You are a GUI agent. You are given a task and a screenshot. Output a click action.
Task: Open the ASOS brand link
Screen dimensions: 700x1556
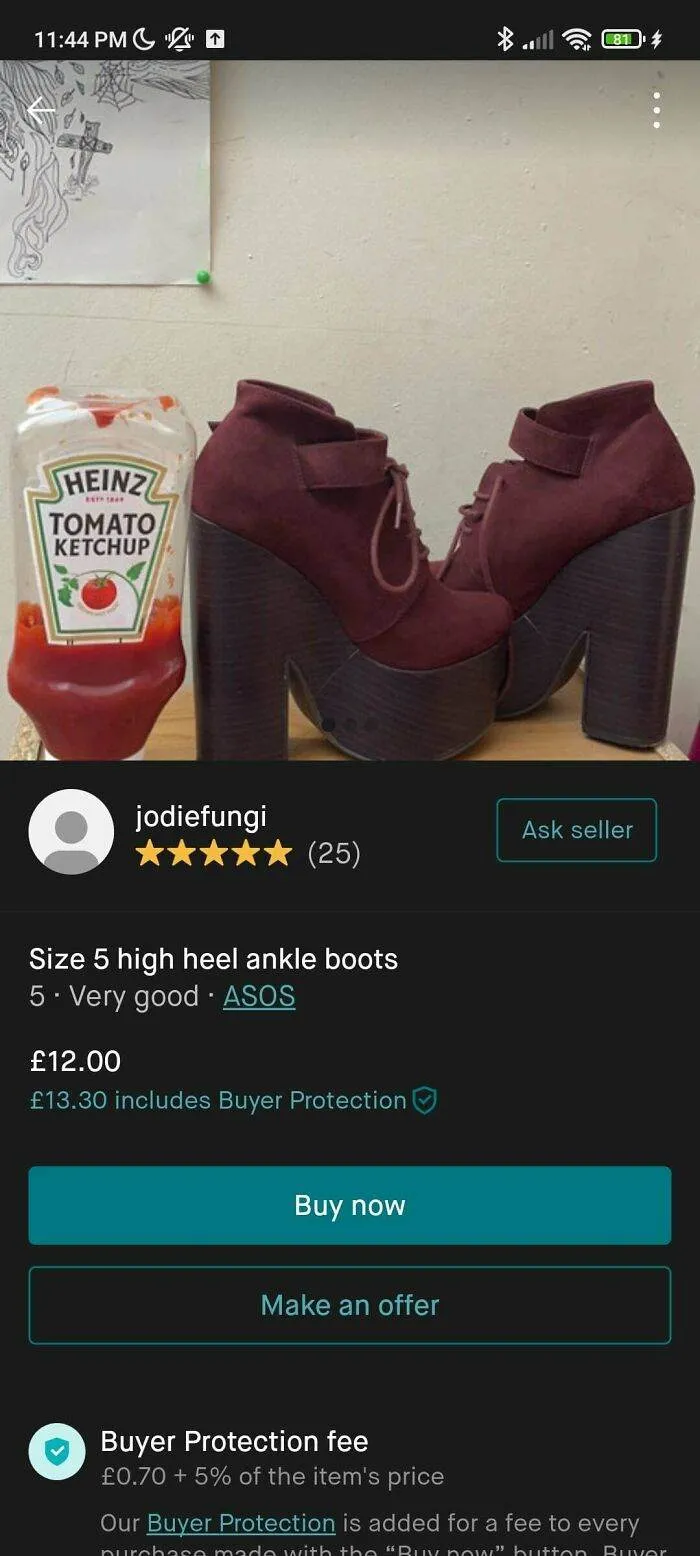259,997
